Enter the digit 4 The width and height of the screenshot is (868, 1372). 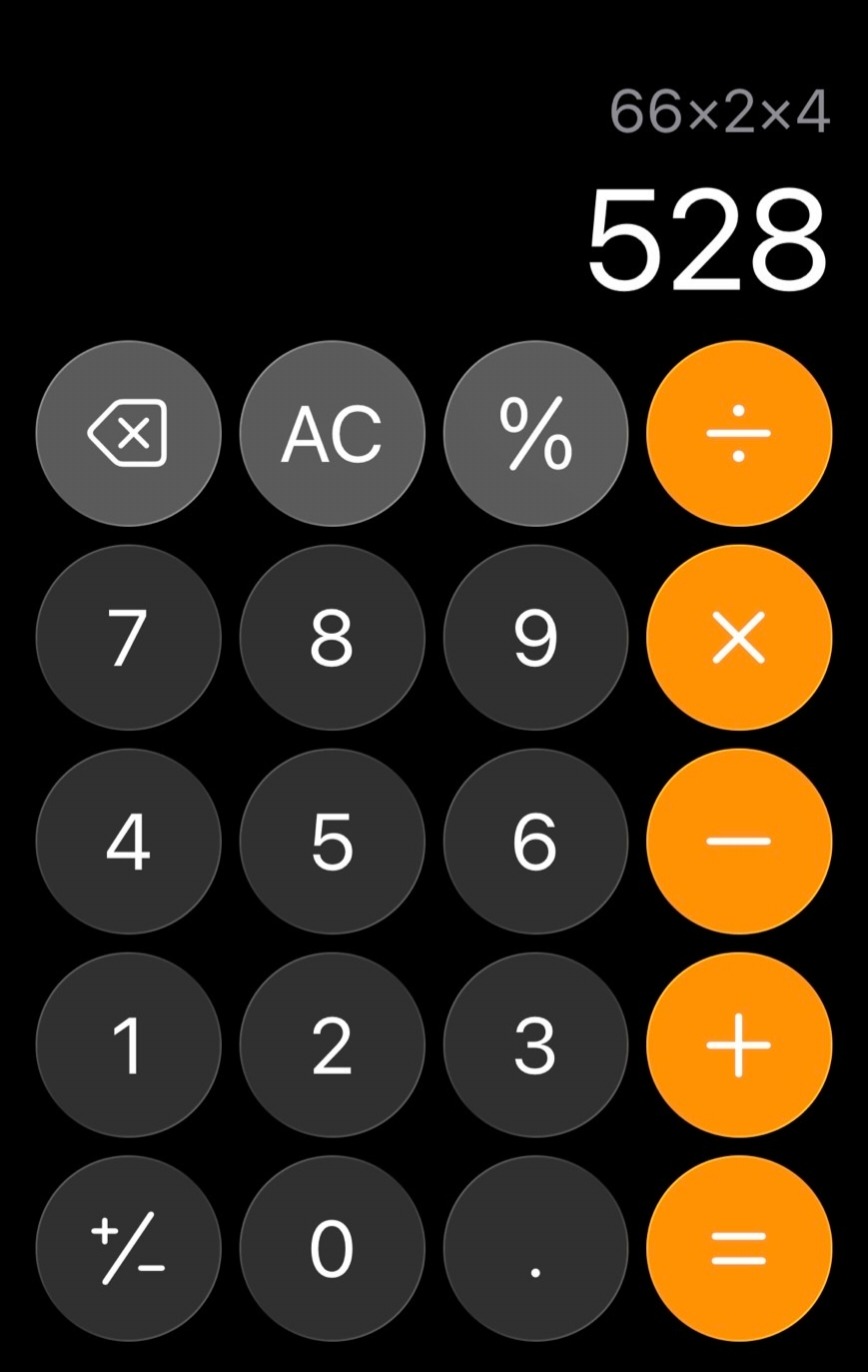pos(128,842)
